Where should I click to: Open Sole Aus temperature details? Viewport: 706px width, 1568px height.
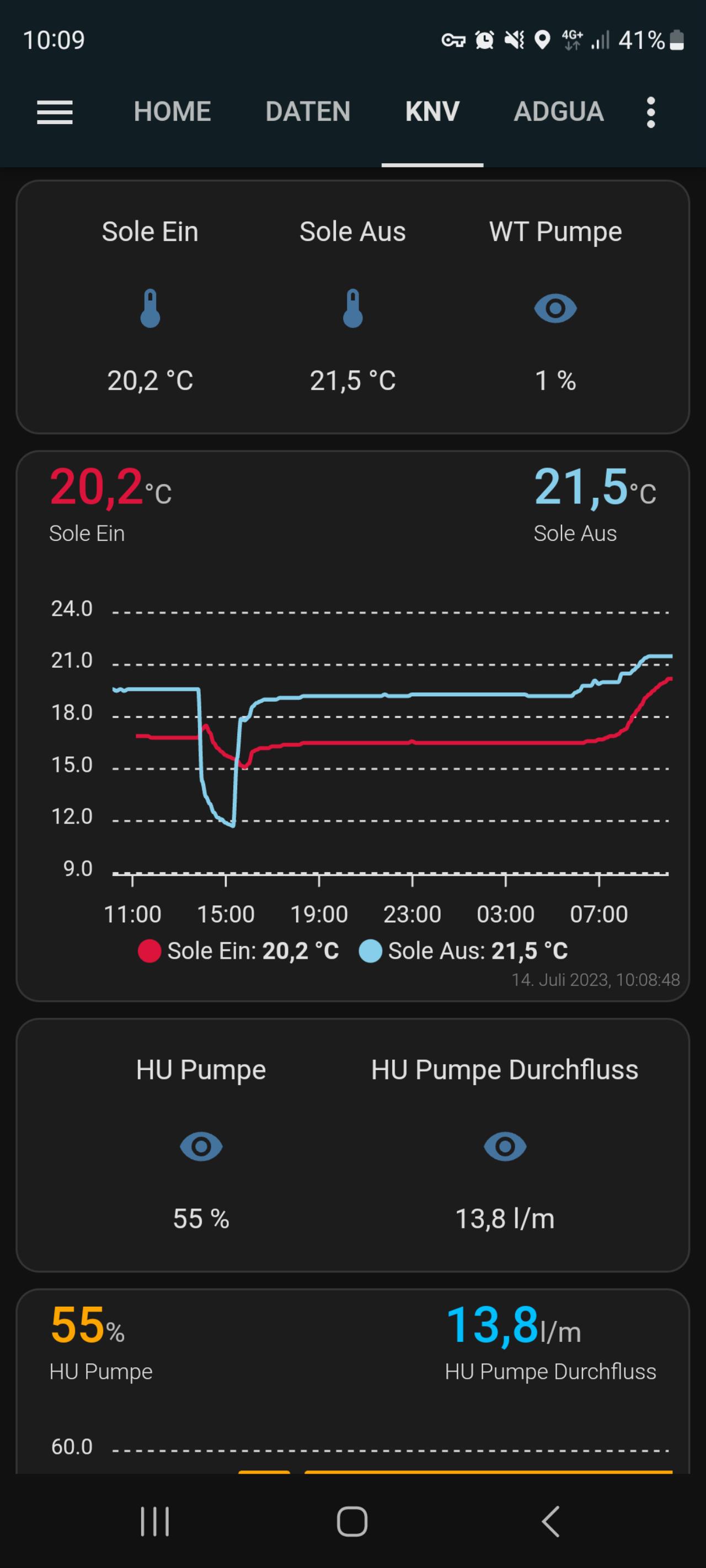352,308
